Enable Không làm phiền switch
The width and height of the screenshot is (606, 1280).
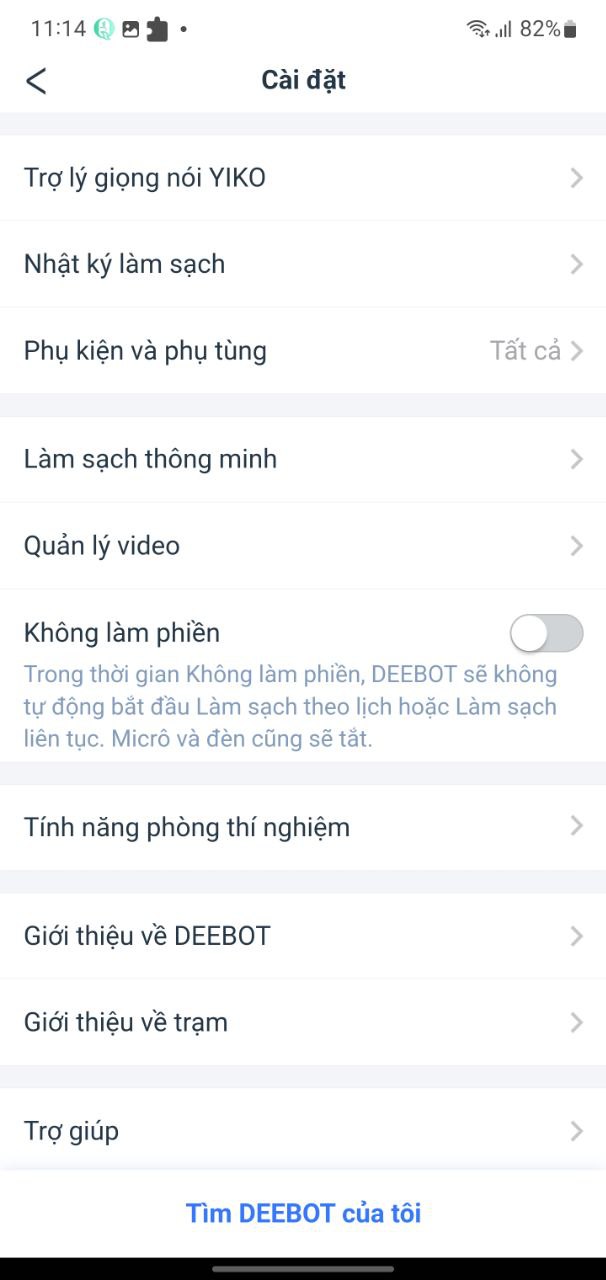pos(546,633)
